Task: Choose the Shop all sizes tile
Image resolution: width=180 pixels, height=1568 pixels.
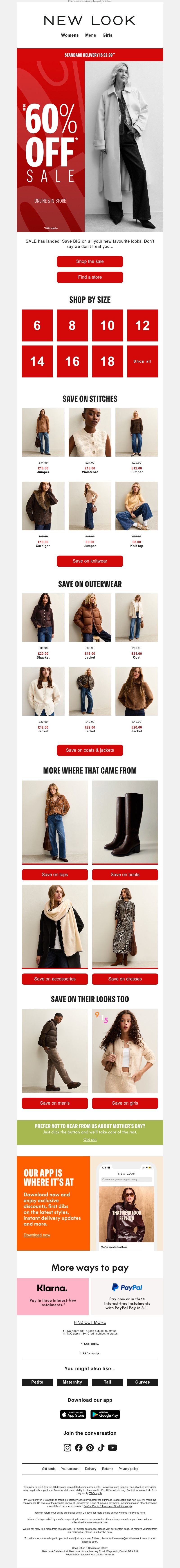Action: point(142,361)
